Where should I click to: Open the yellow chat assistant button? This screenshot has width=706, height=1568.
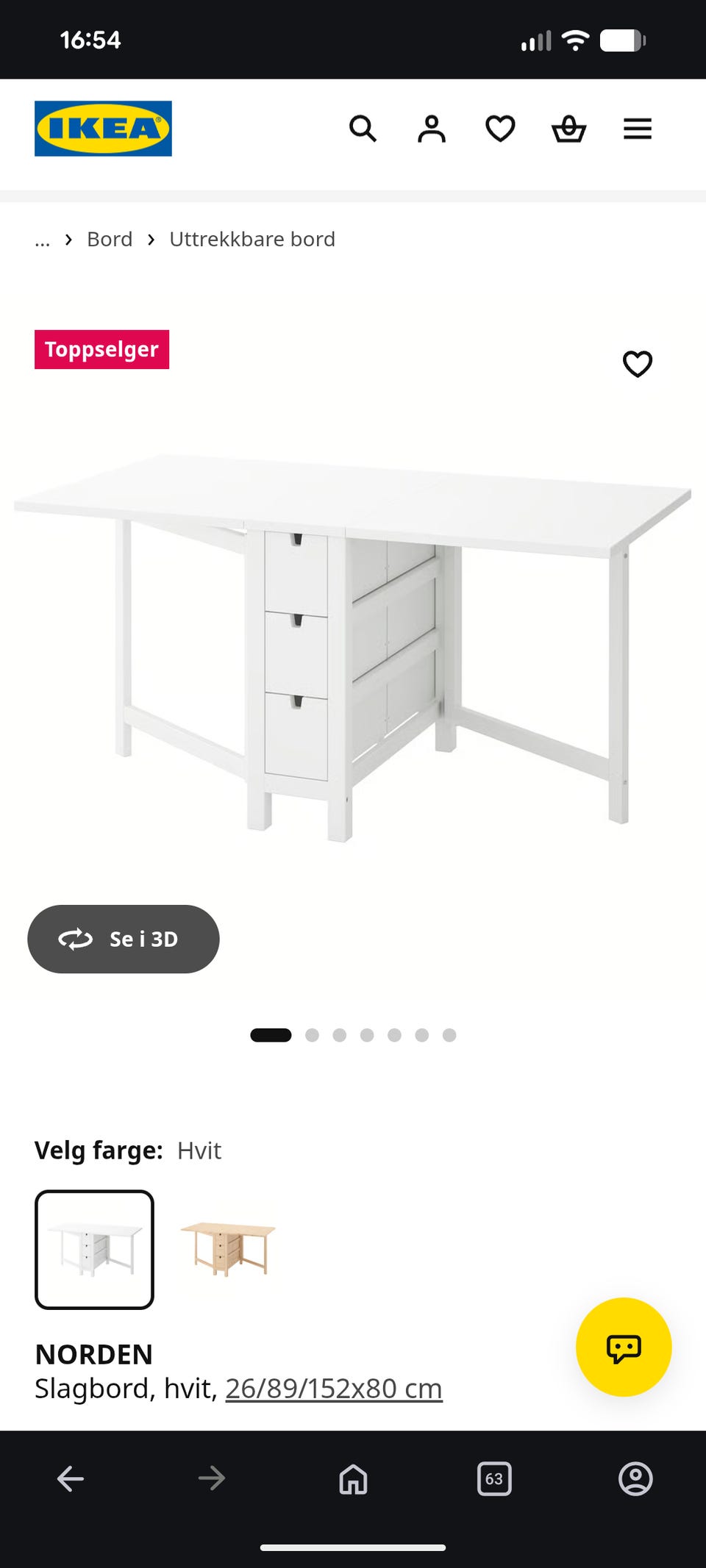click(x=624, y=1347)
